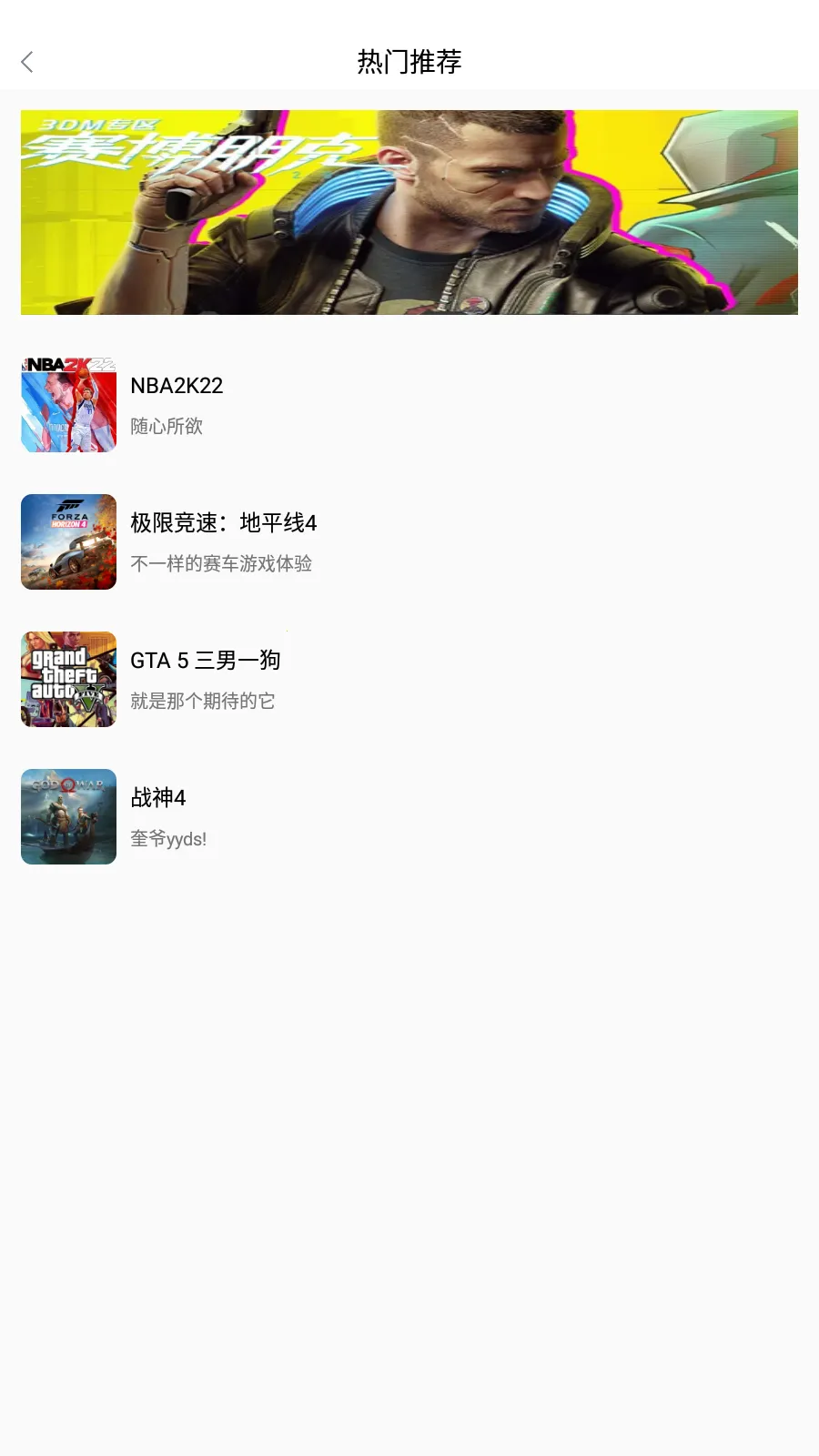Open the 赛博朋克 Cyberpunk banner
Viewport: 819px width, 1456px height.
coord(409,212)
